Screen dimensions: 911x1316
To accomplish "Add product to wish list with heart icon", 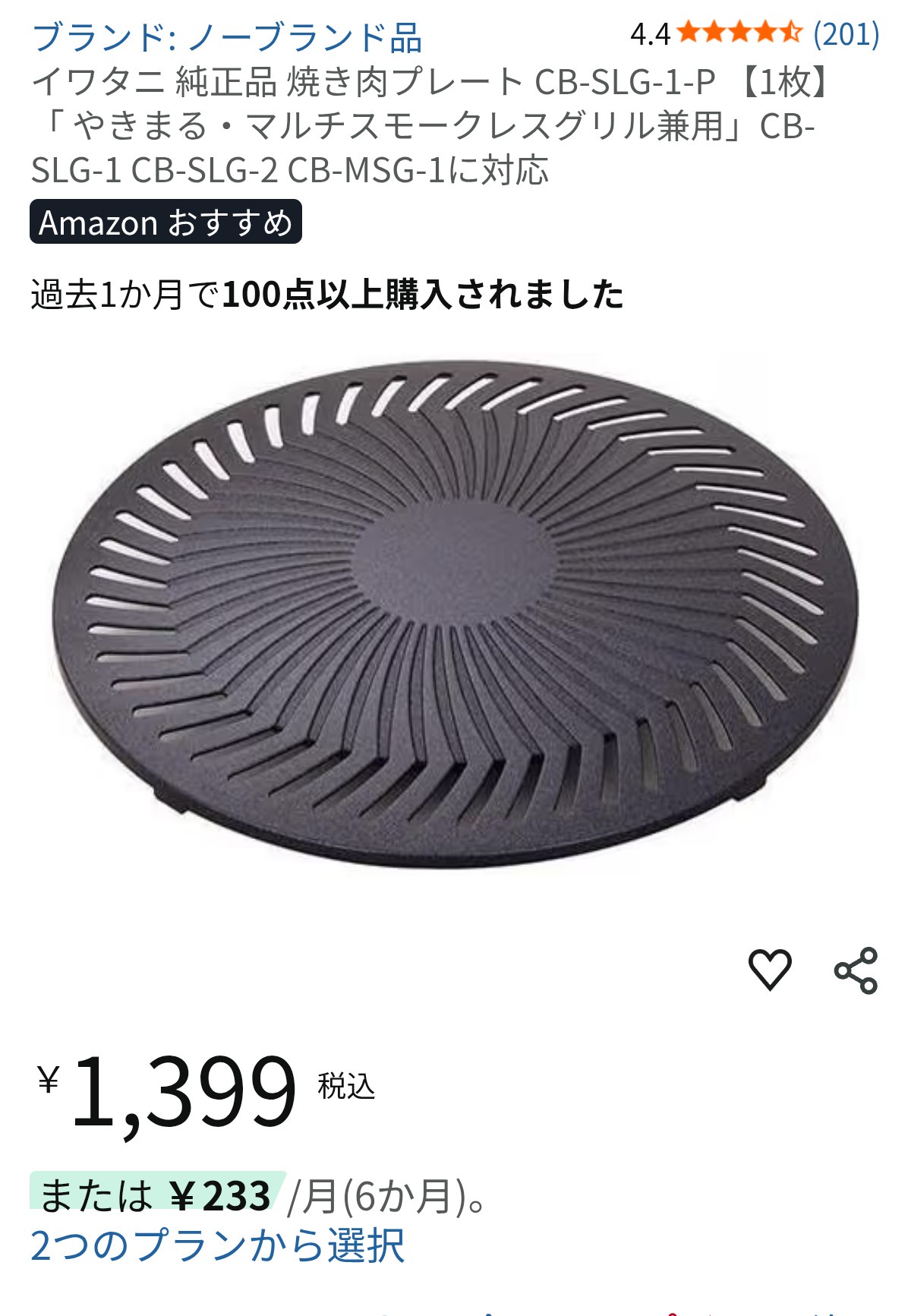I will coord(770,970).
